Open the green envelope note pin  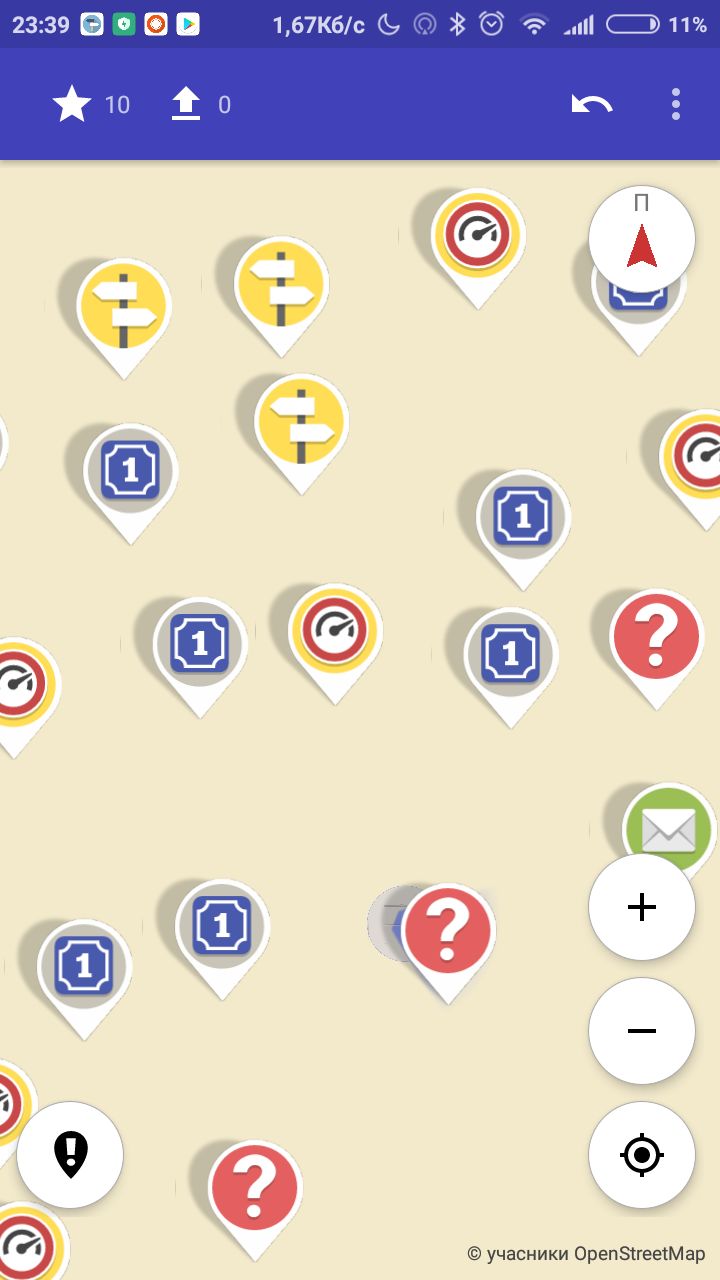click(668, 828)
